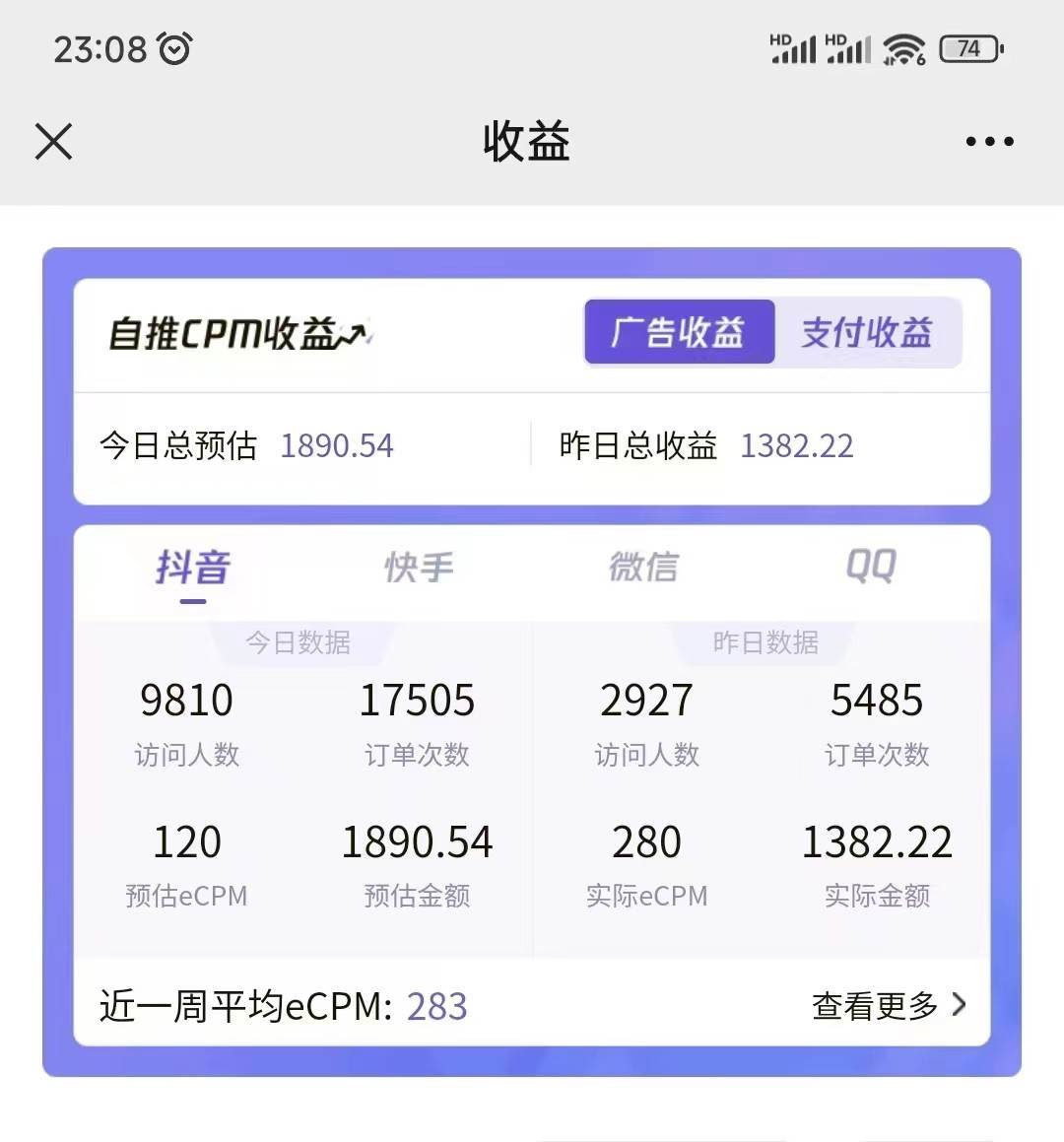Open the 今日总预估 amount details
The image size is (1064, 1142).
pos(337,445)
